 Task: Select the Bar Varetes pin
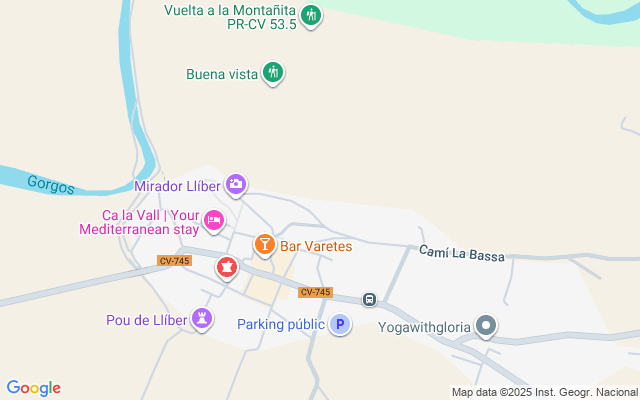pos(264,244)
